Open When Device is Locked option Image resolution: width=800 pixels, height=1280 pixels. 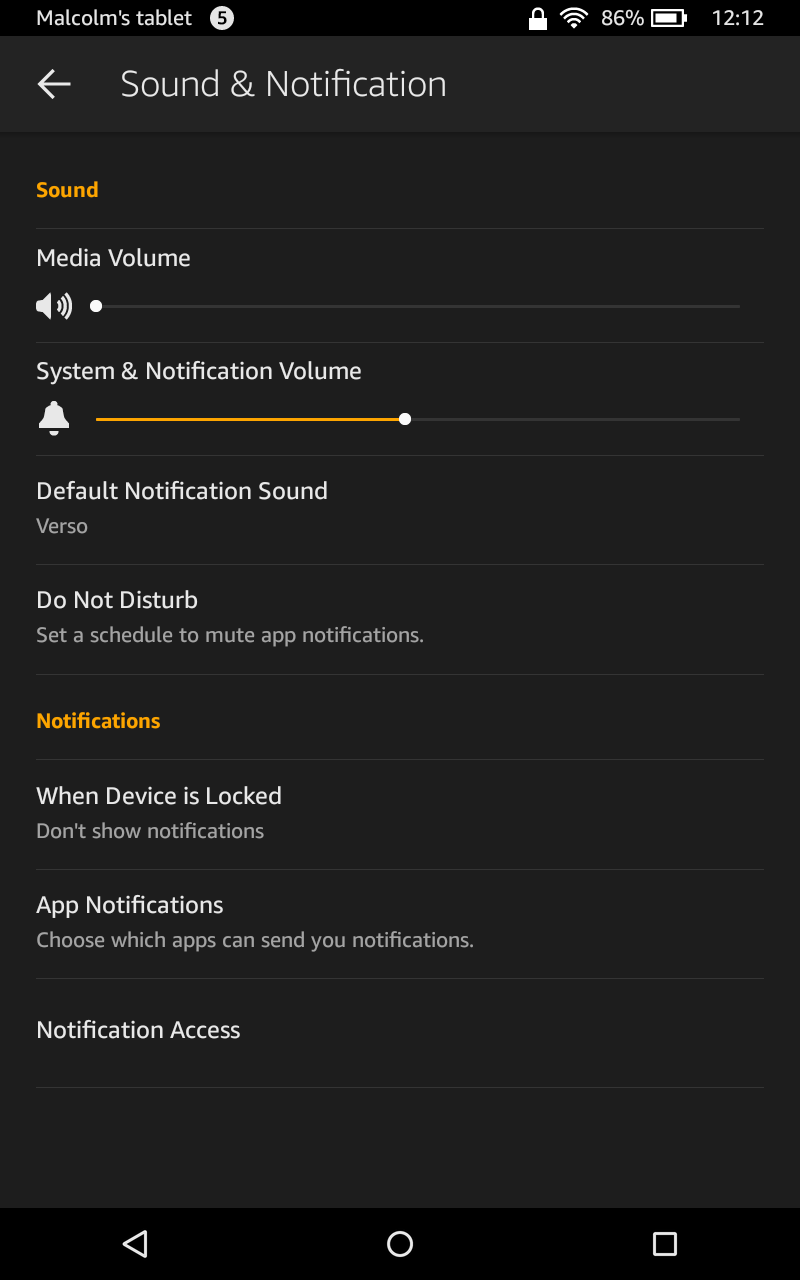tap(400, 815)
